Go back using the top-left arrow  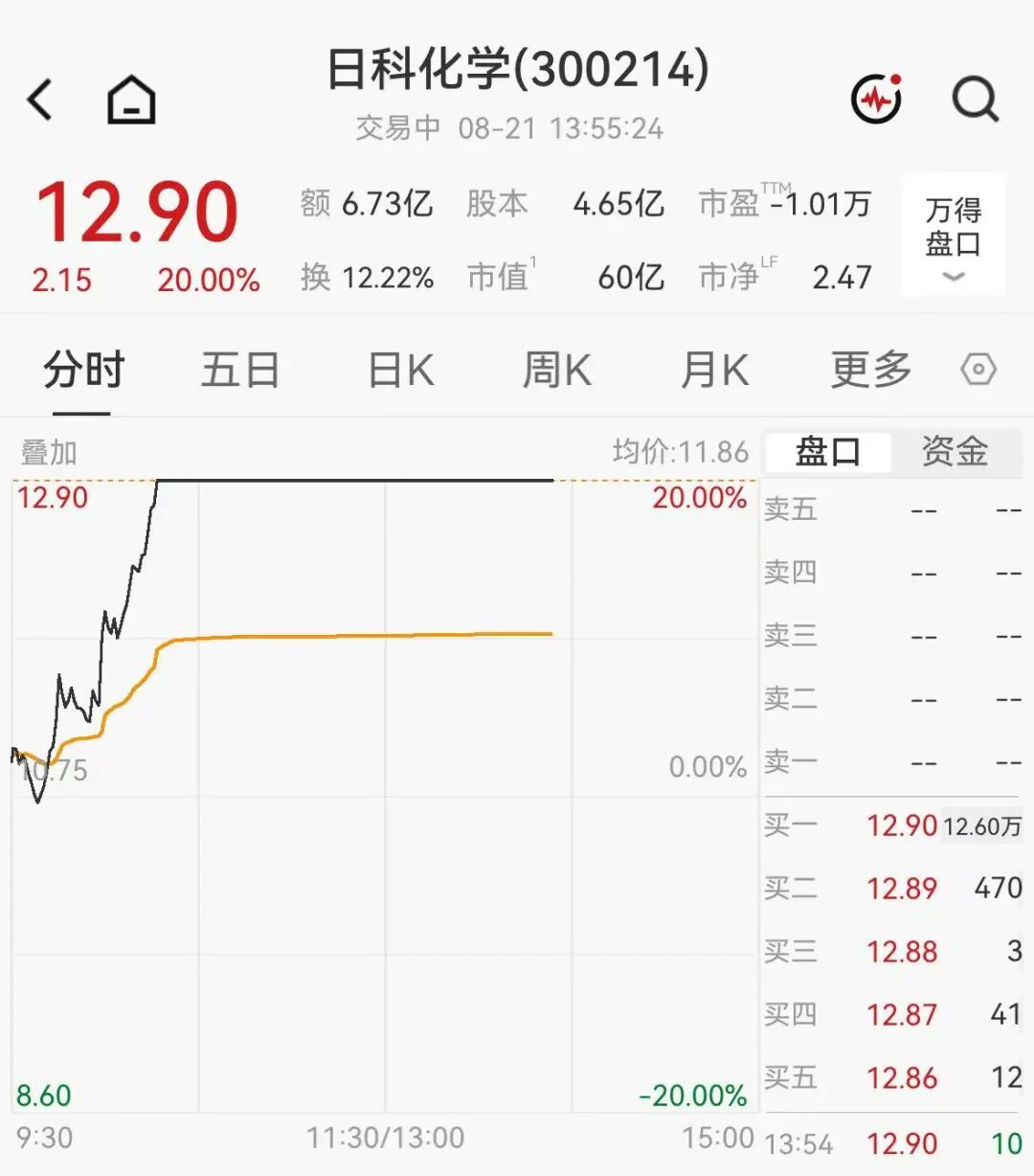tap(39, 100)
